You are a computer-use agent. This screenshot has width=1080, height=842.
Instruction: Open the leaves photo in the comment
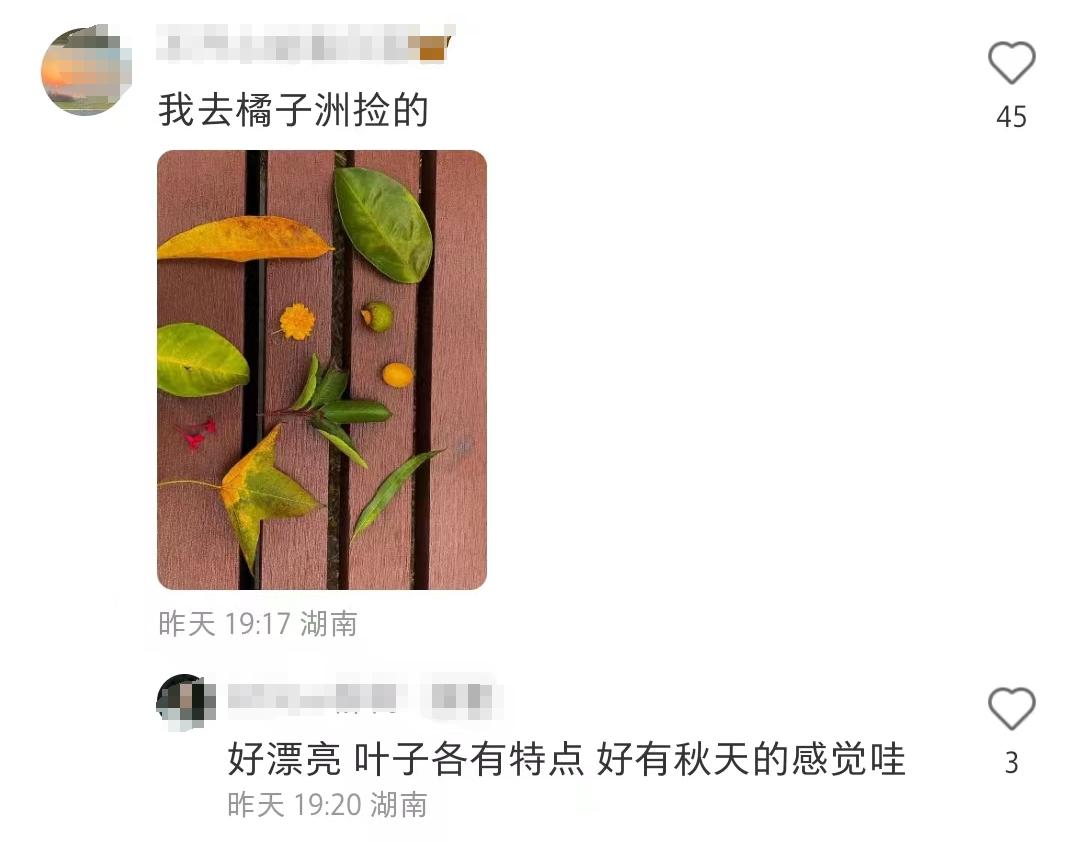[322, 370]
